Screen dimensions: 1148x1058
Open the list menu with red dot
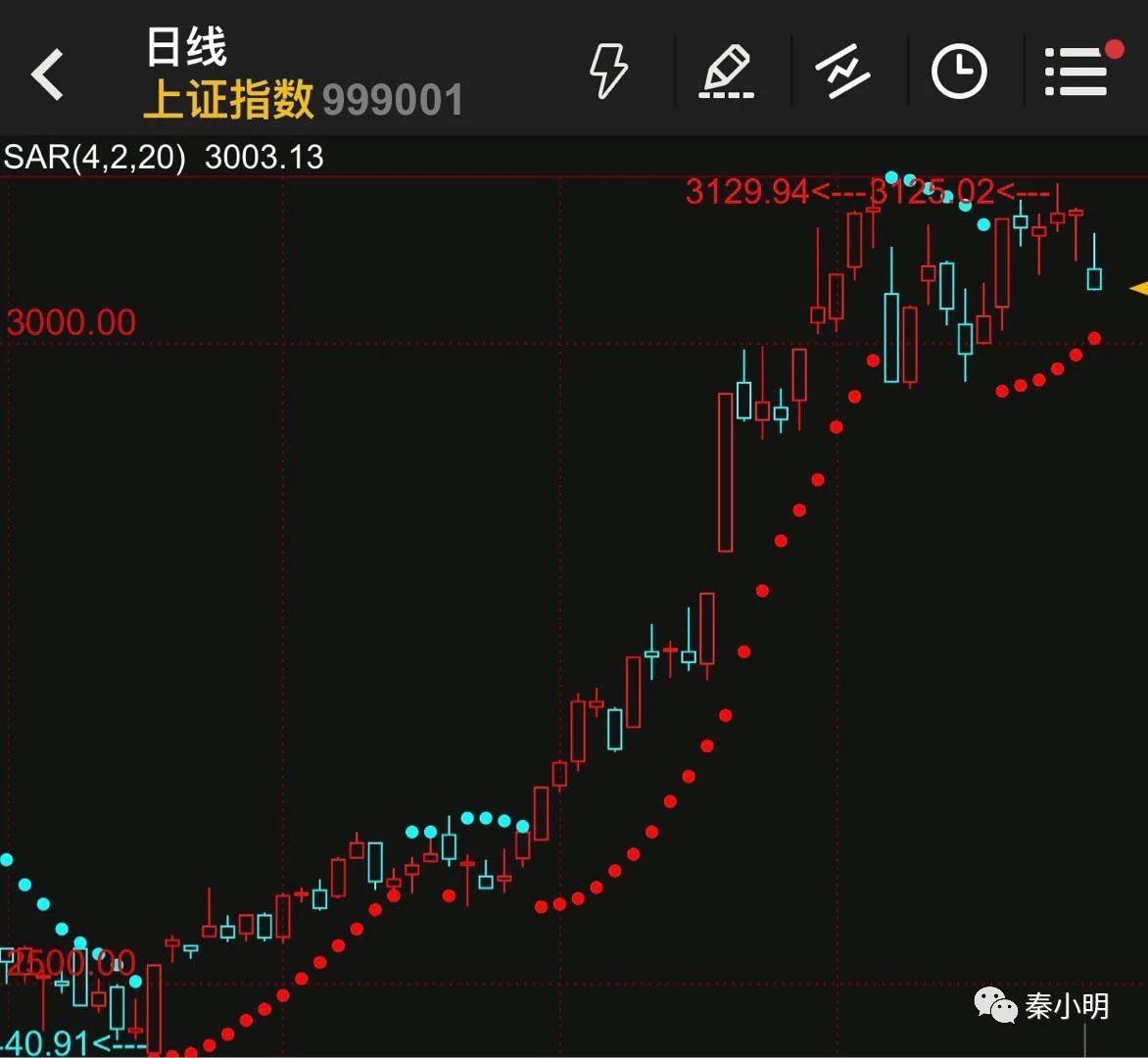1076,72
